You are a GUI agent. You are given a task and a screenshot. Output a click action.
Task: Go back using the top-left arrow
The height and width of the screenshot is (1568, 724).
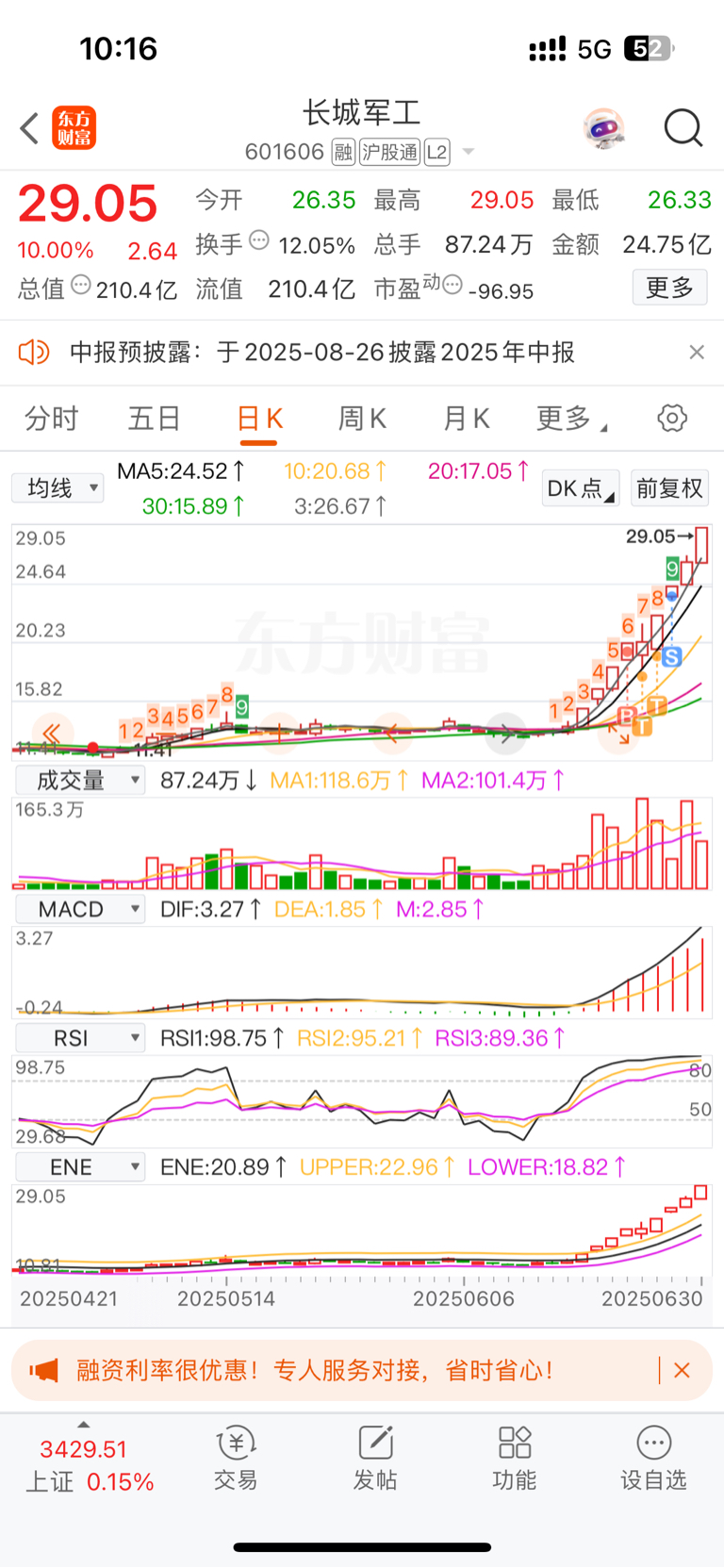30,128
